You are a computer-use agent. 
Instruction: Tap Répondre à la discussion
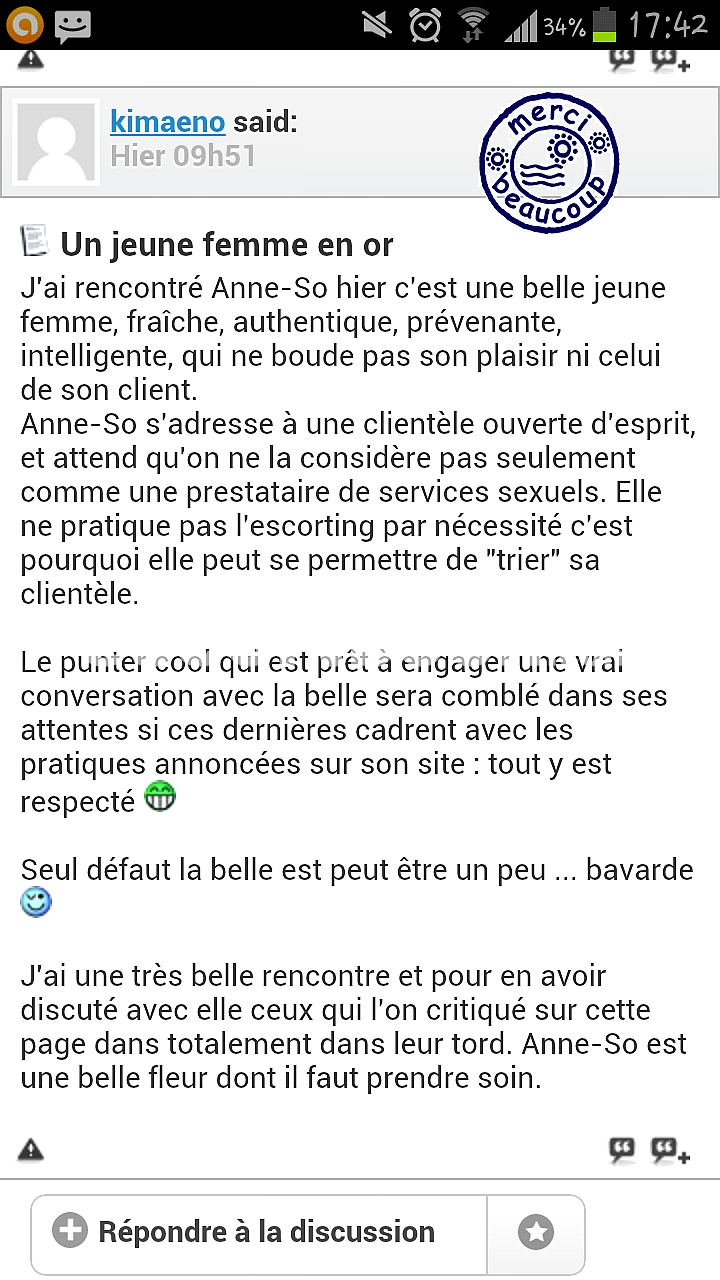click(x=259, y=1231)
